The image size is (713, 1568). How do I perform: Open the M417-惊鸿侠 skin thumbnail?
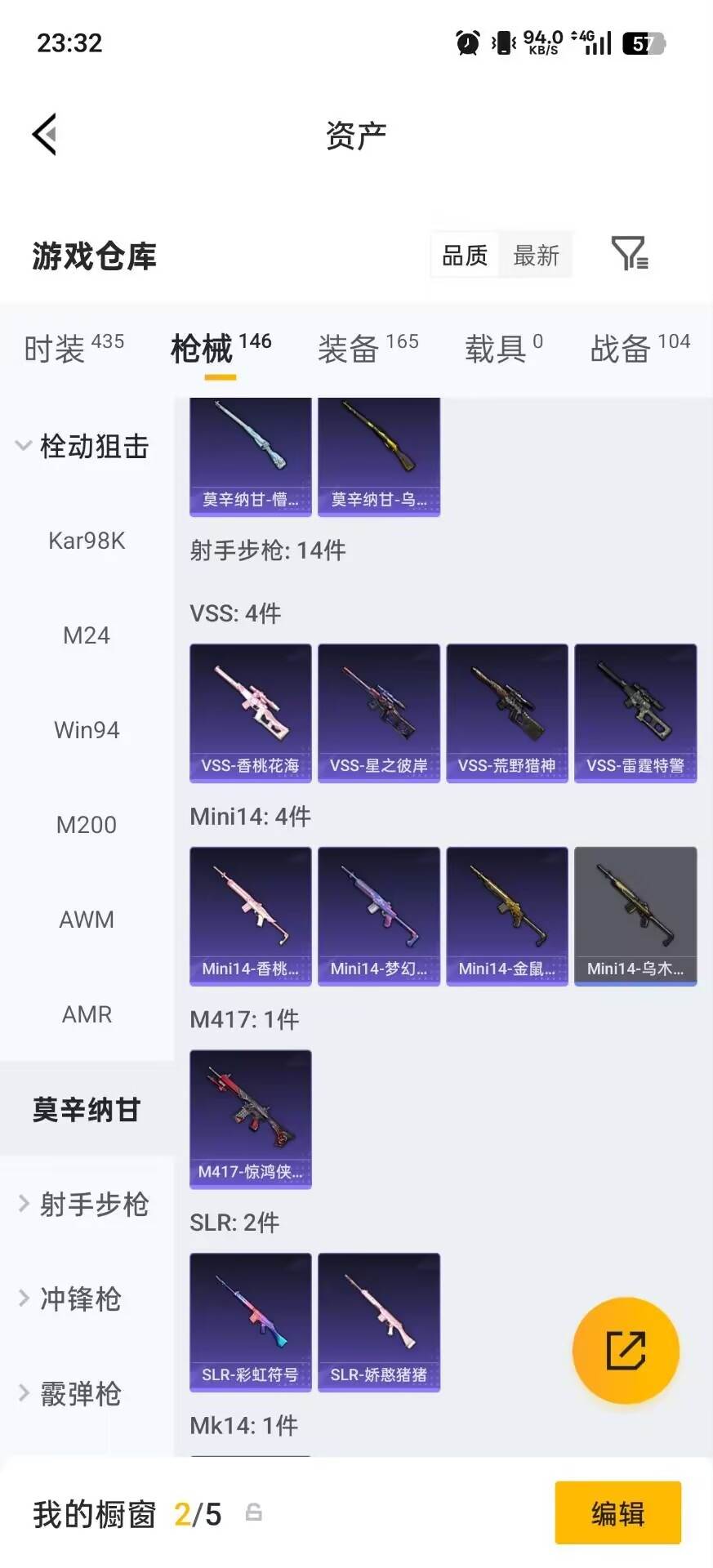pyautogui.click(x=250, y=1119)
